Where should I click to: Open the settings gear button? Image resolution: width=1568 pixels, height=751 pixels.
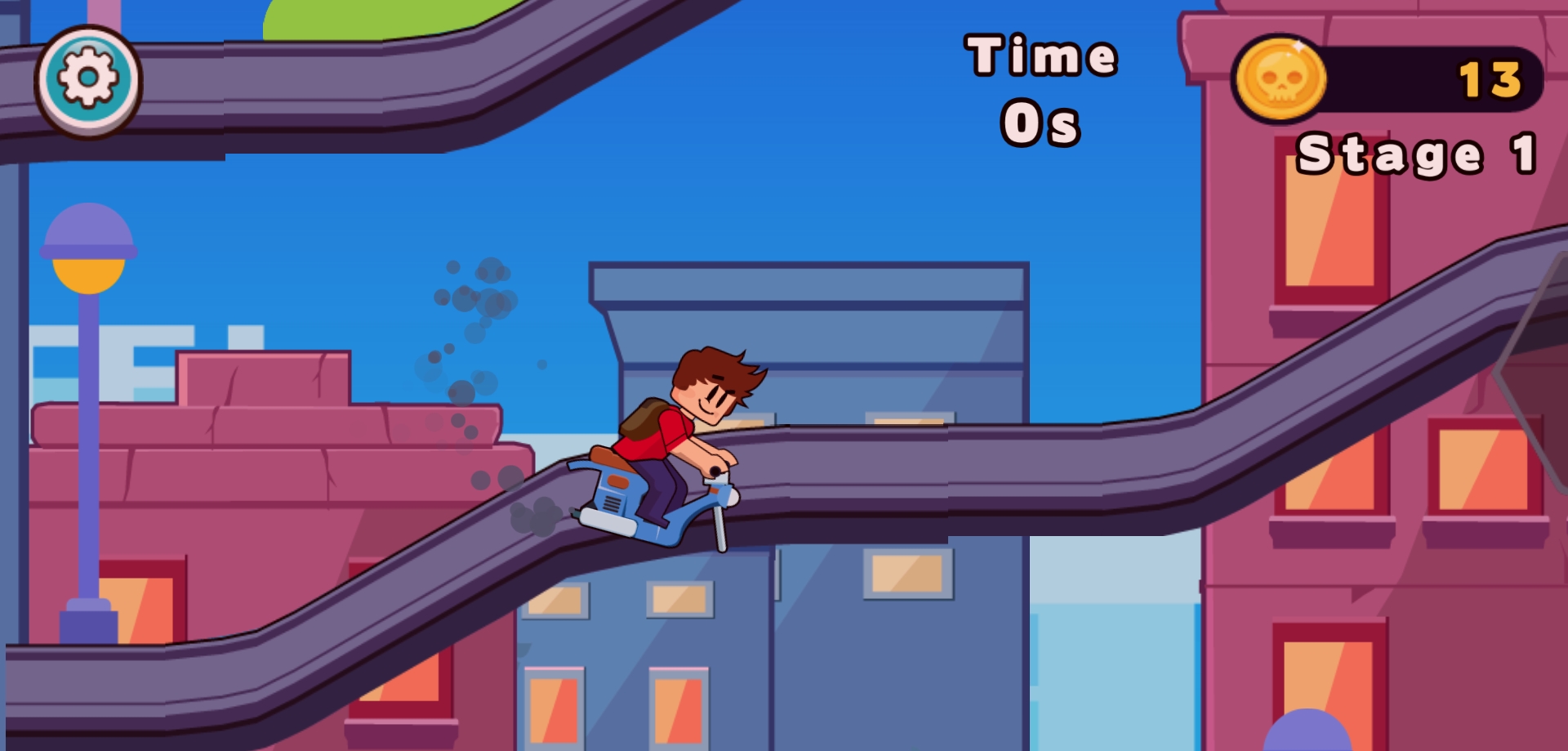(88, 80)
